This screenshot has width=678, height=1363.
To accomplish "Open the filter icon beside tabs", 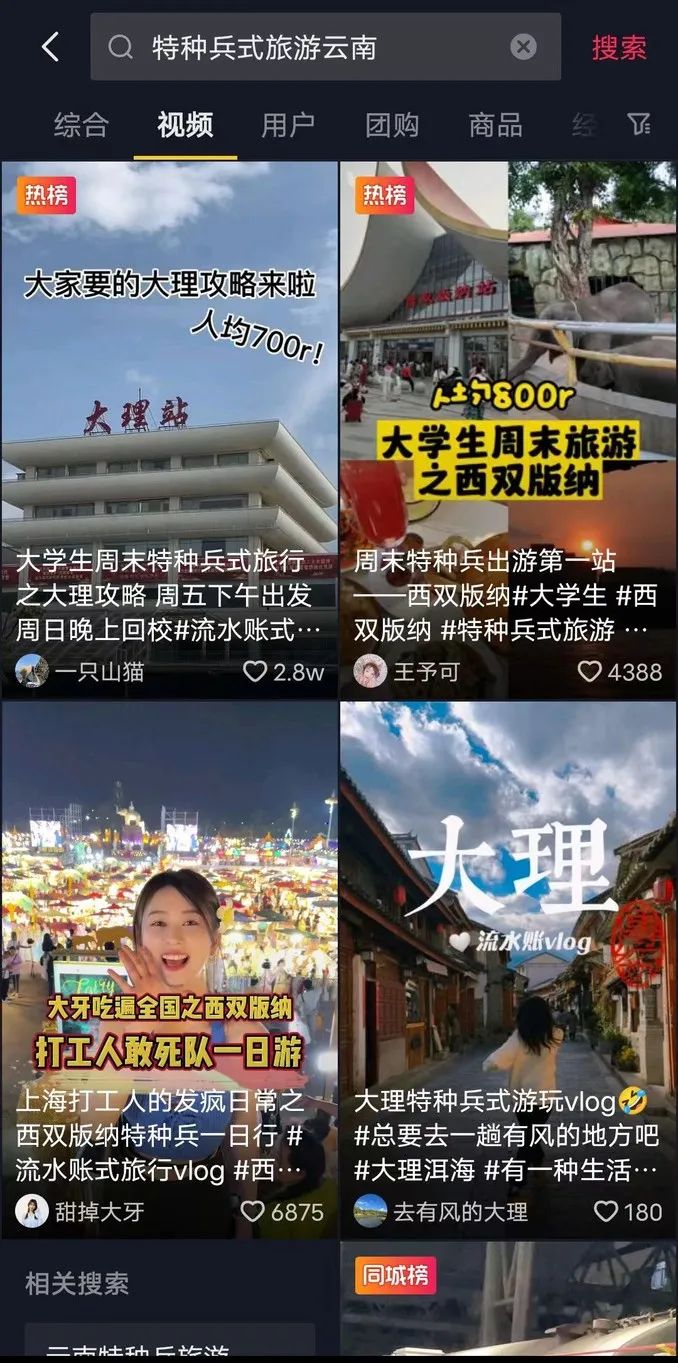I will (x=639, y=124).
